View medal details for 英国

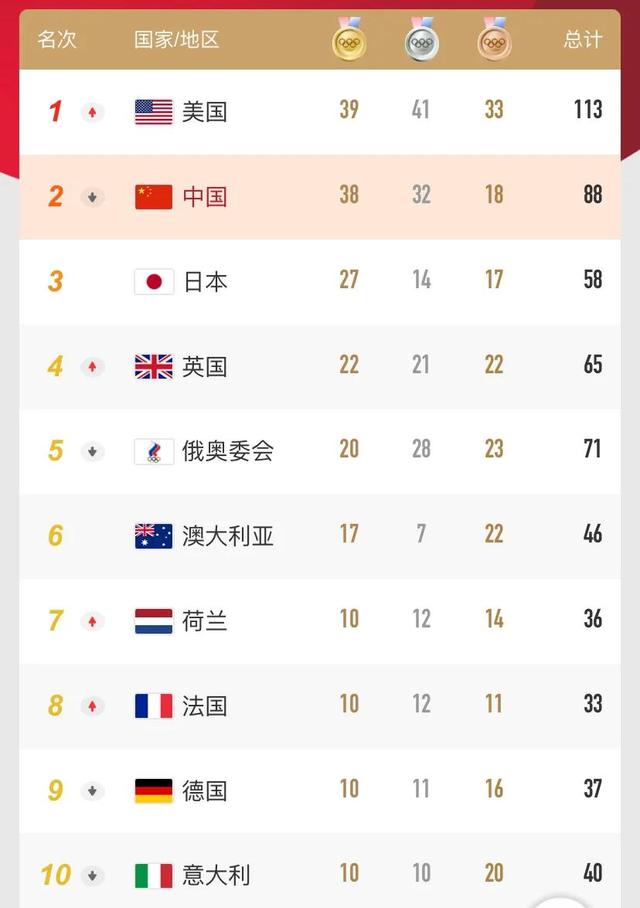coord(320,367)
